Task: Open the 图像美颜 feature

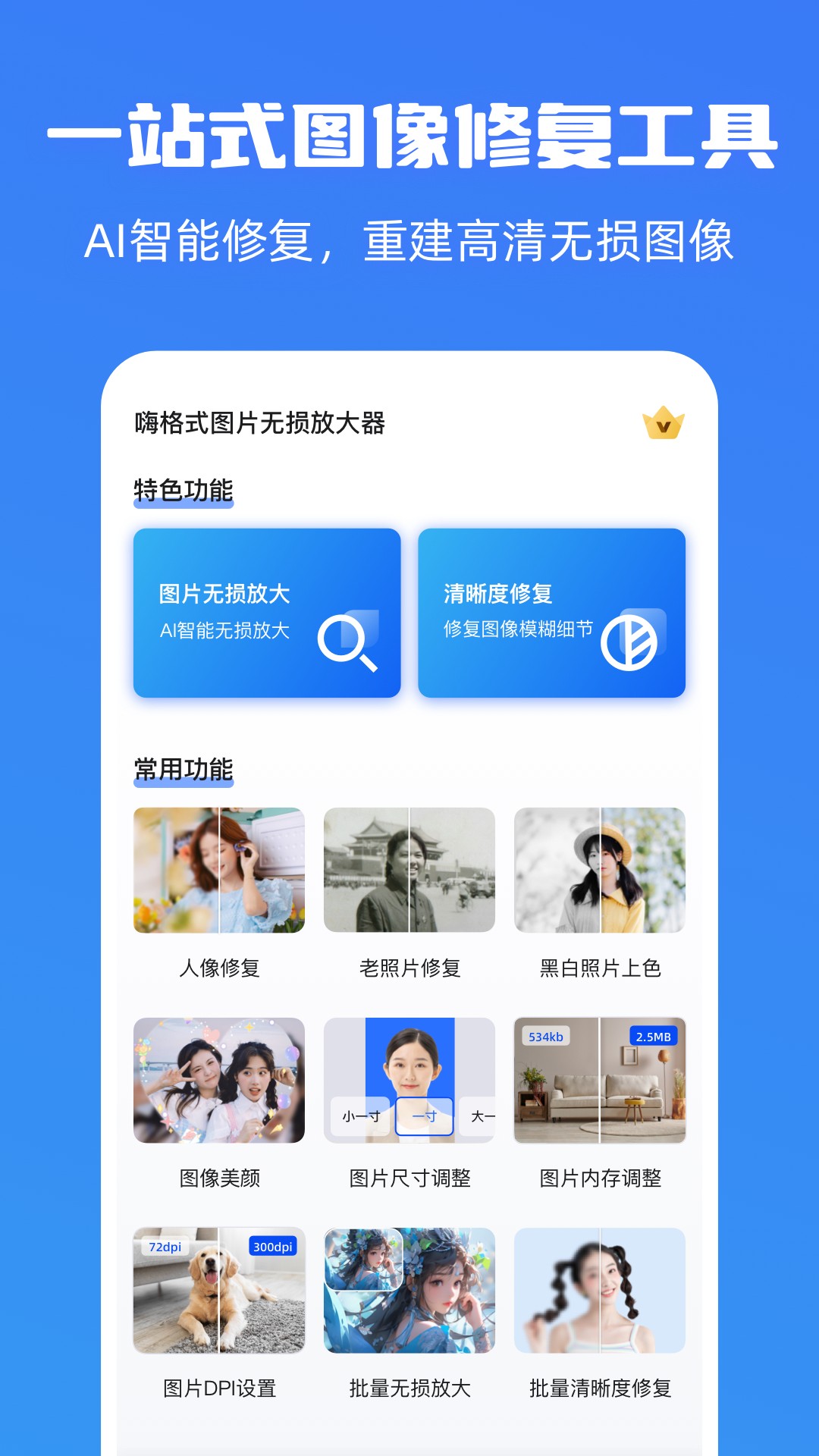Action: coord(218,1080)
